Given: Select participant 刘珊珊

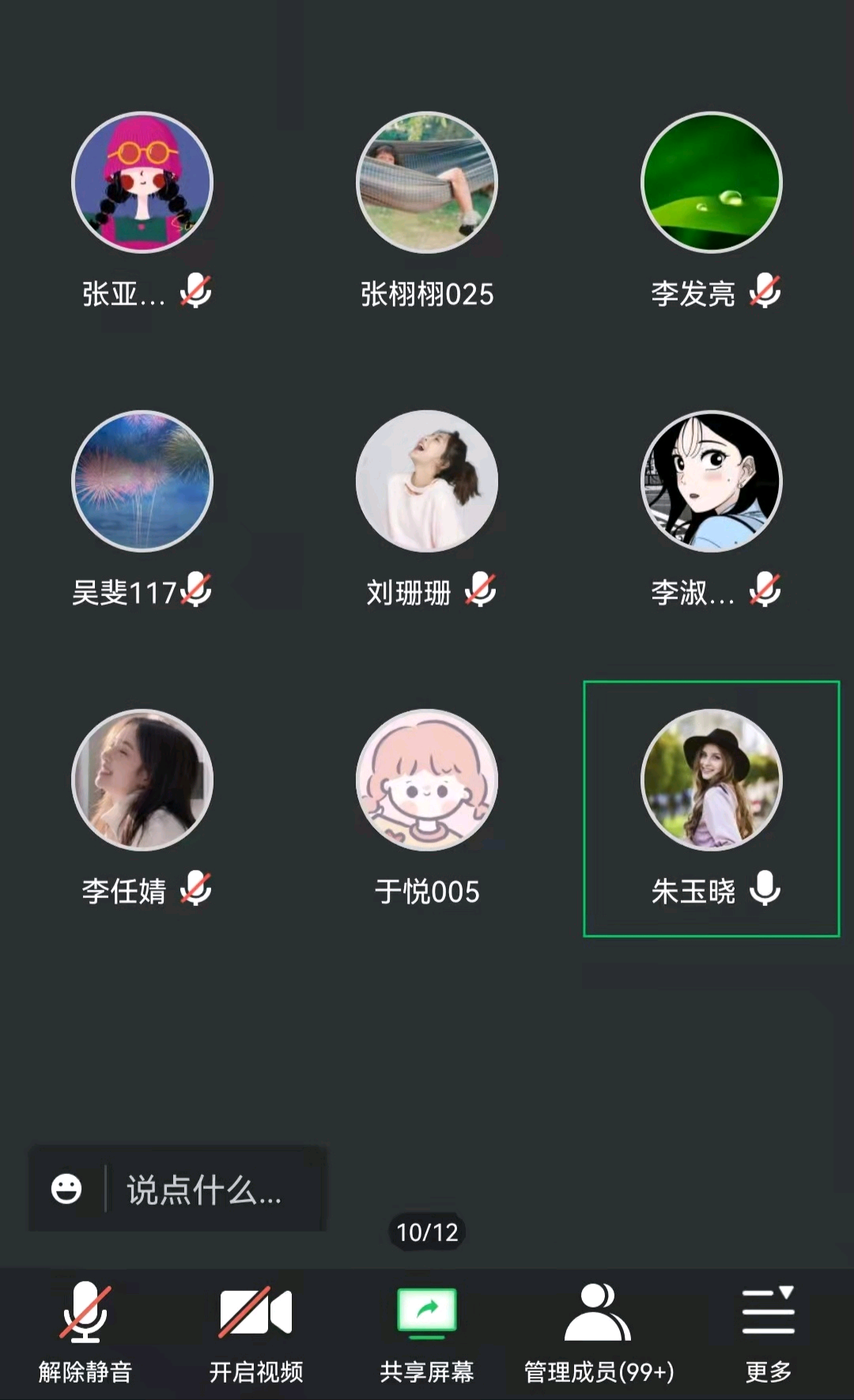Looking at the screenshot, I should (427, 481).
